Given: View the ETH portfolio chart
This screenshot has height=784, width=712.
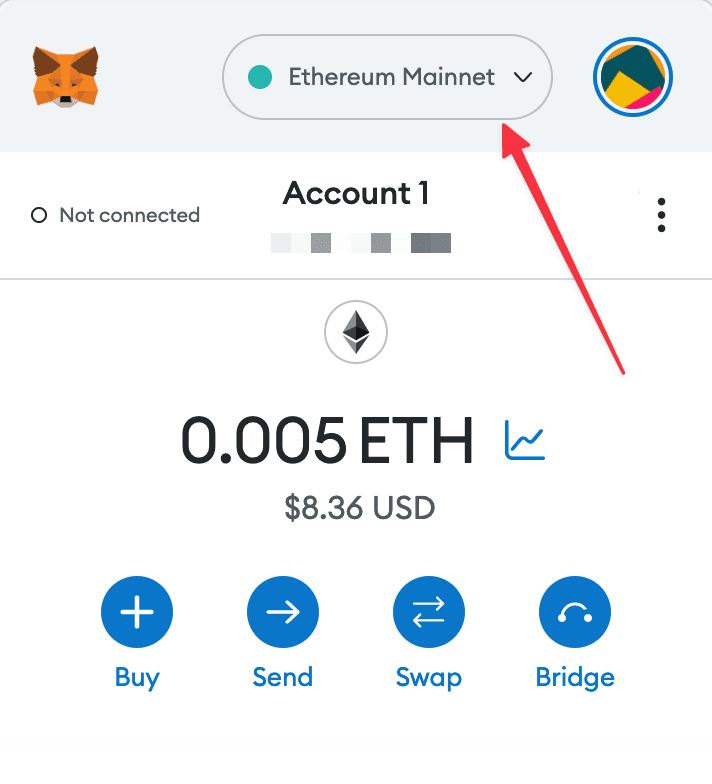Looking at the screenshot, I should click(x=525, y=440).
